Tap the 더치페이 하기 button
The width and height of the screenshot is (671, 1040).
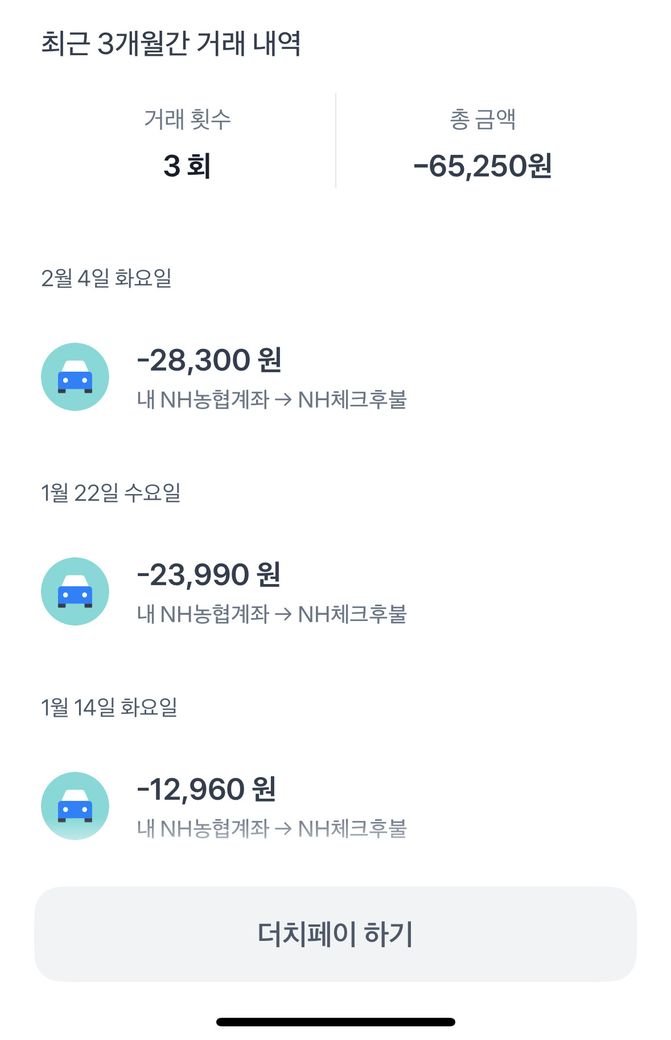pyautogui.click(x=335, y=934)
